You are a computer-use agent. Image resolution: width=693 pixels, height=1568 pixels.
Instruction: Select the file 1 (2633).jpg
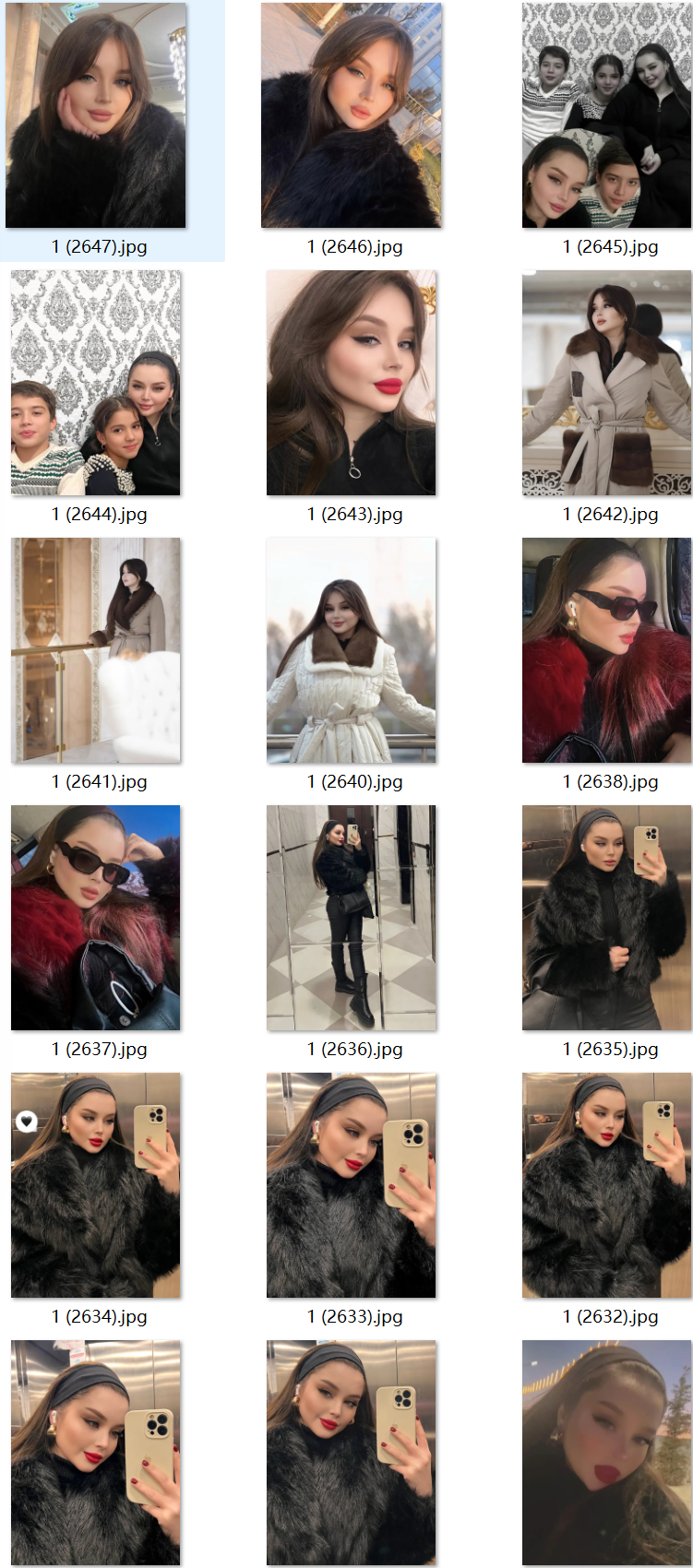(352, 1185)
